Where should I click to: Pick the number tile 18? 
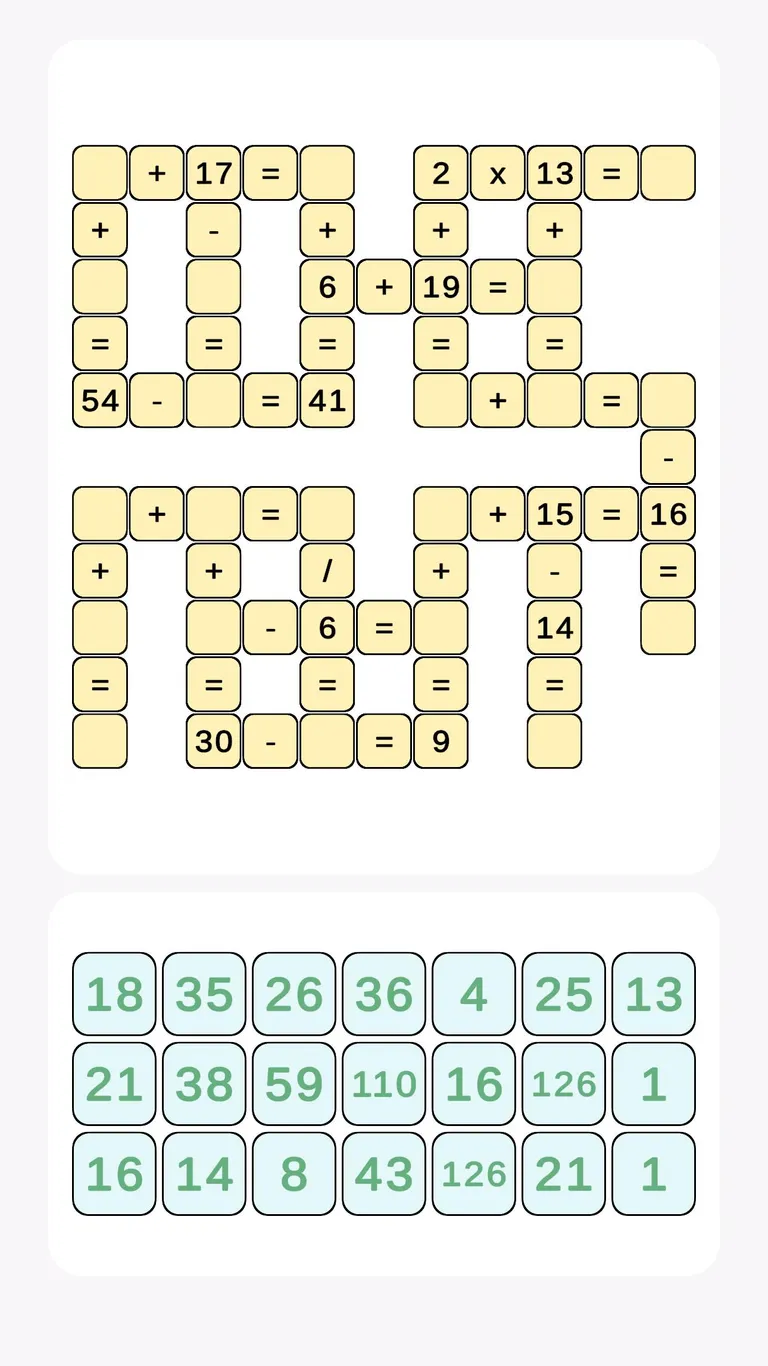[x=114, y=994]
